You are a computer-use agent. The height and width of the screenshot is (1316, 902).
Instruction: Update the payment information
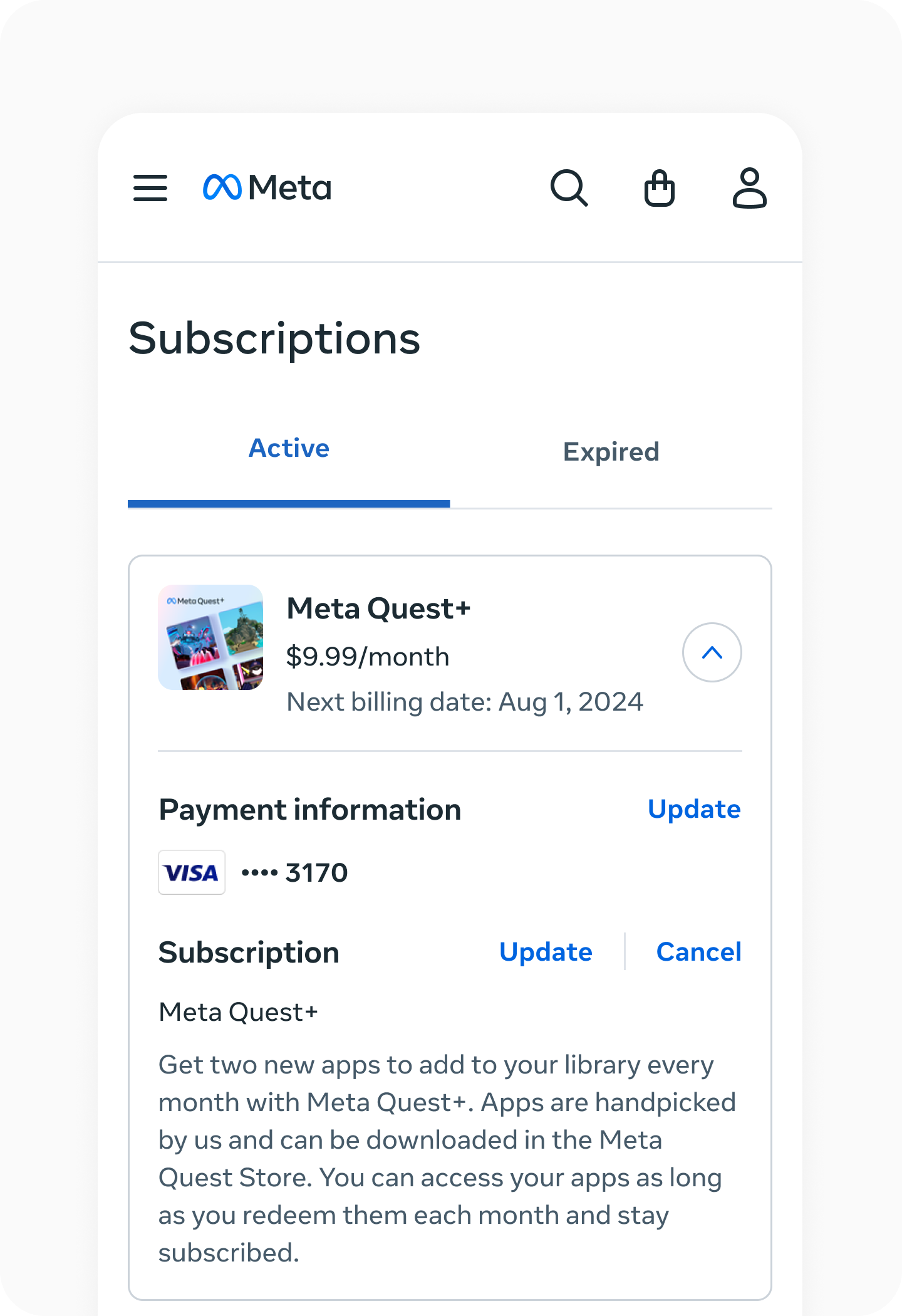click(x=694, y=809)
